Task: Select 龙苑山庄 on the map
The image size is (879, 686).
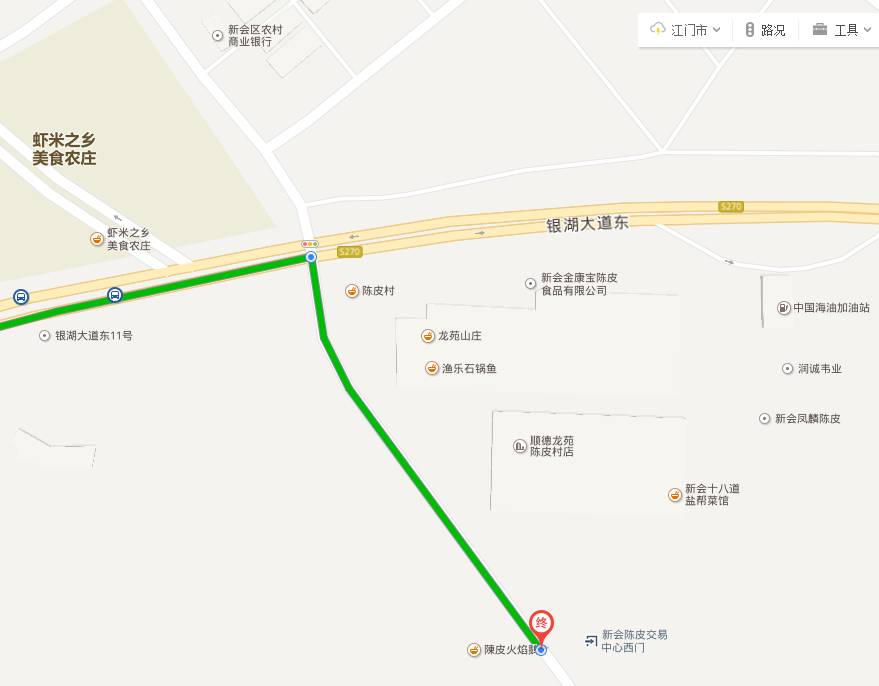Action: click(430, 336)
